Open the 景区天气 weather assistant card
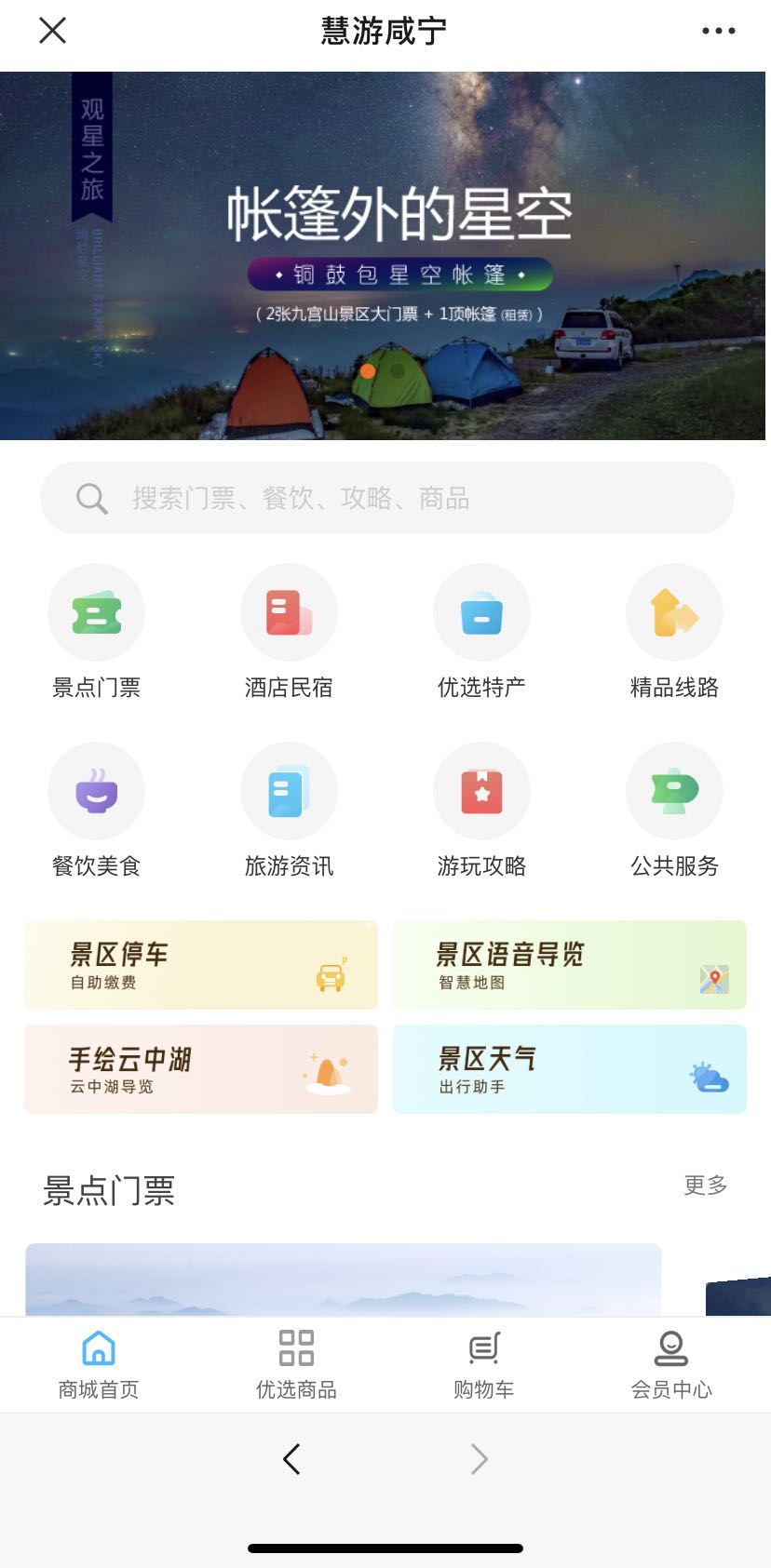 tap(569, 1069)
